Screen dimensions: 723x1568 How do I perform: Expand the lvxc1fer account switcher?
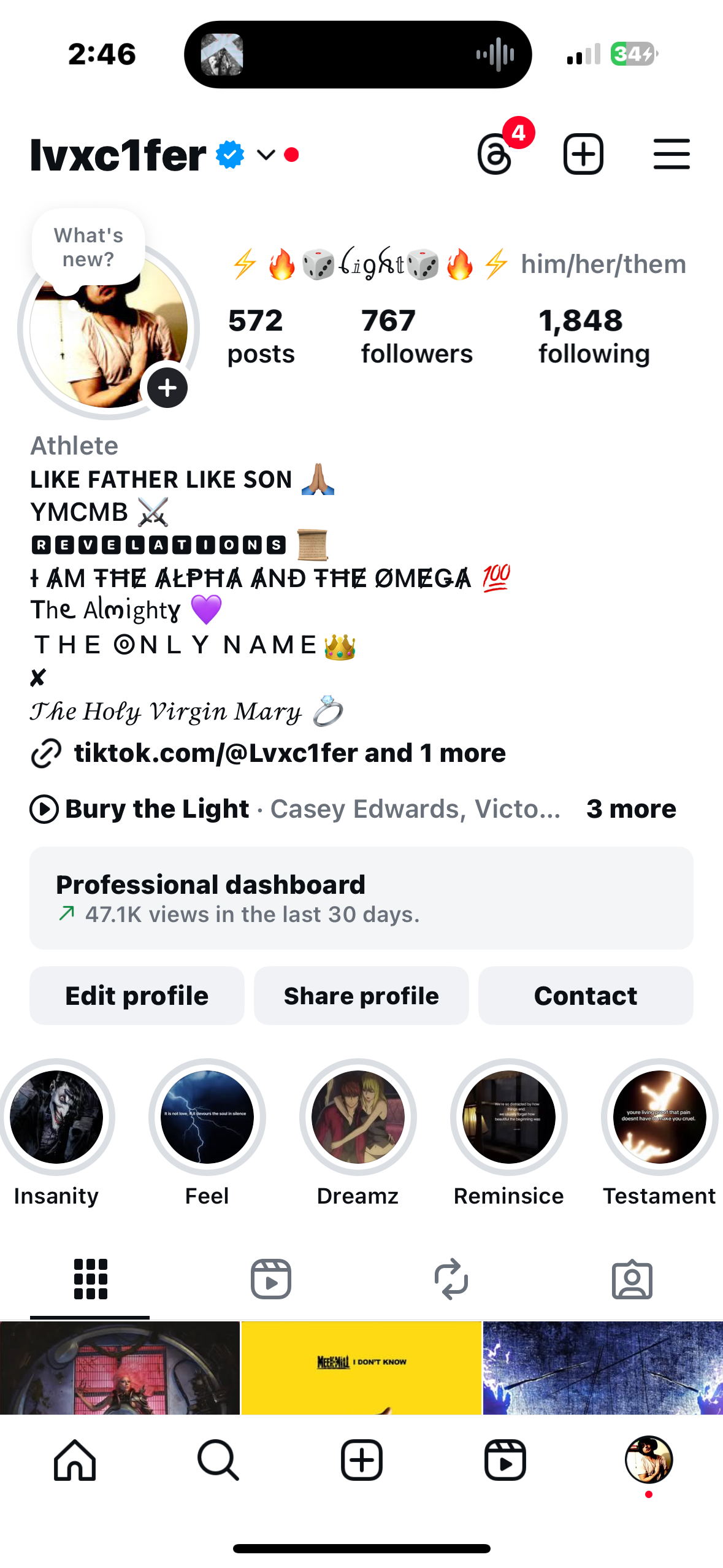point(265,155)
